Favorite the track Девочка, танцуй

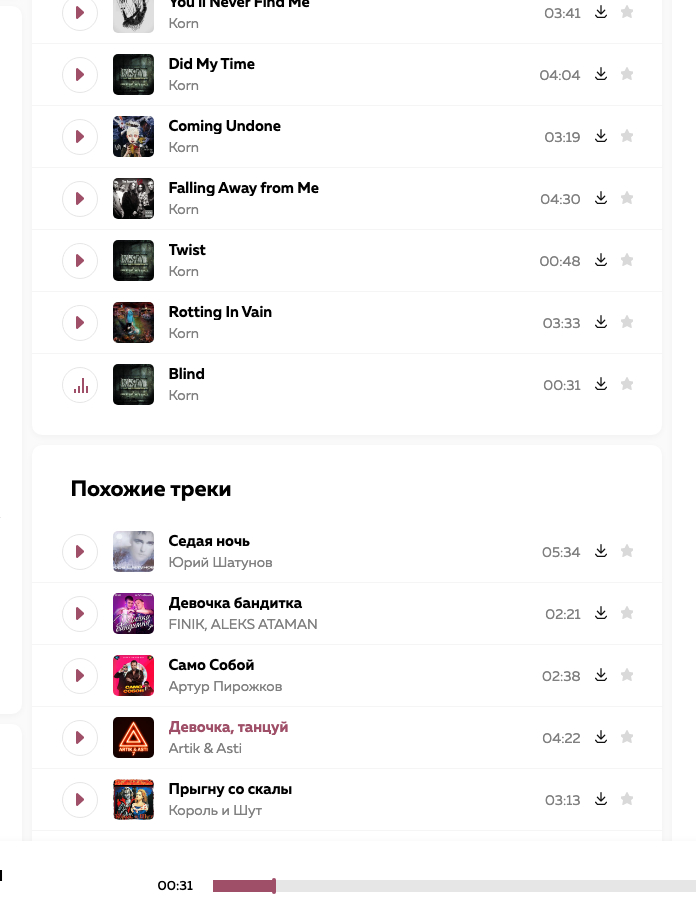click(627, 737)
